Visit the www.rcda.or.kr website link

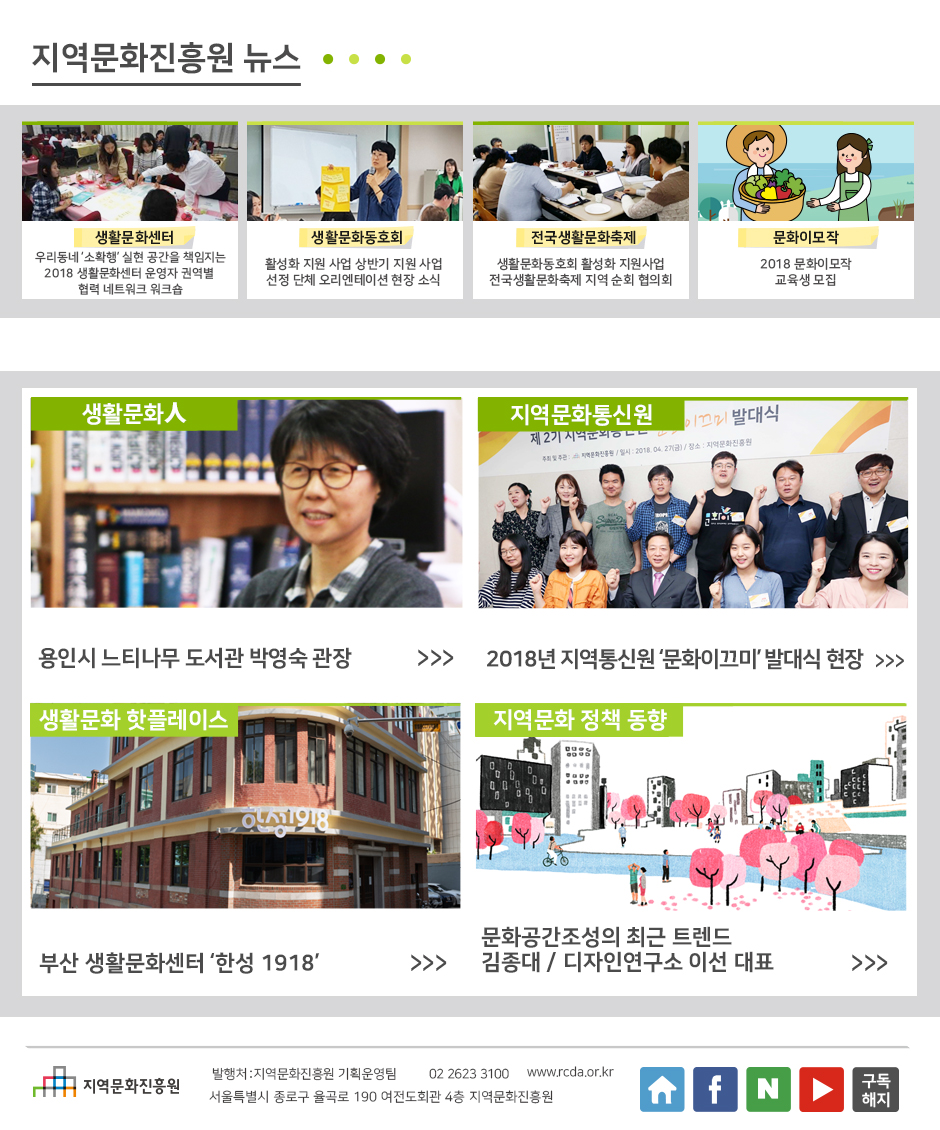[570, 1072]
